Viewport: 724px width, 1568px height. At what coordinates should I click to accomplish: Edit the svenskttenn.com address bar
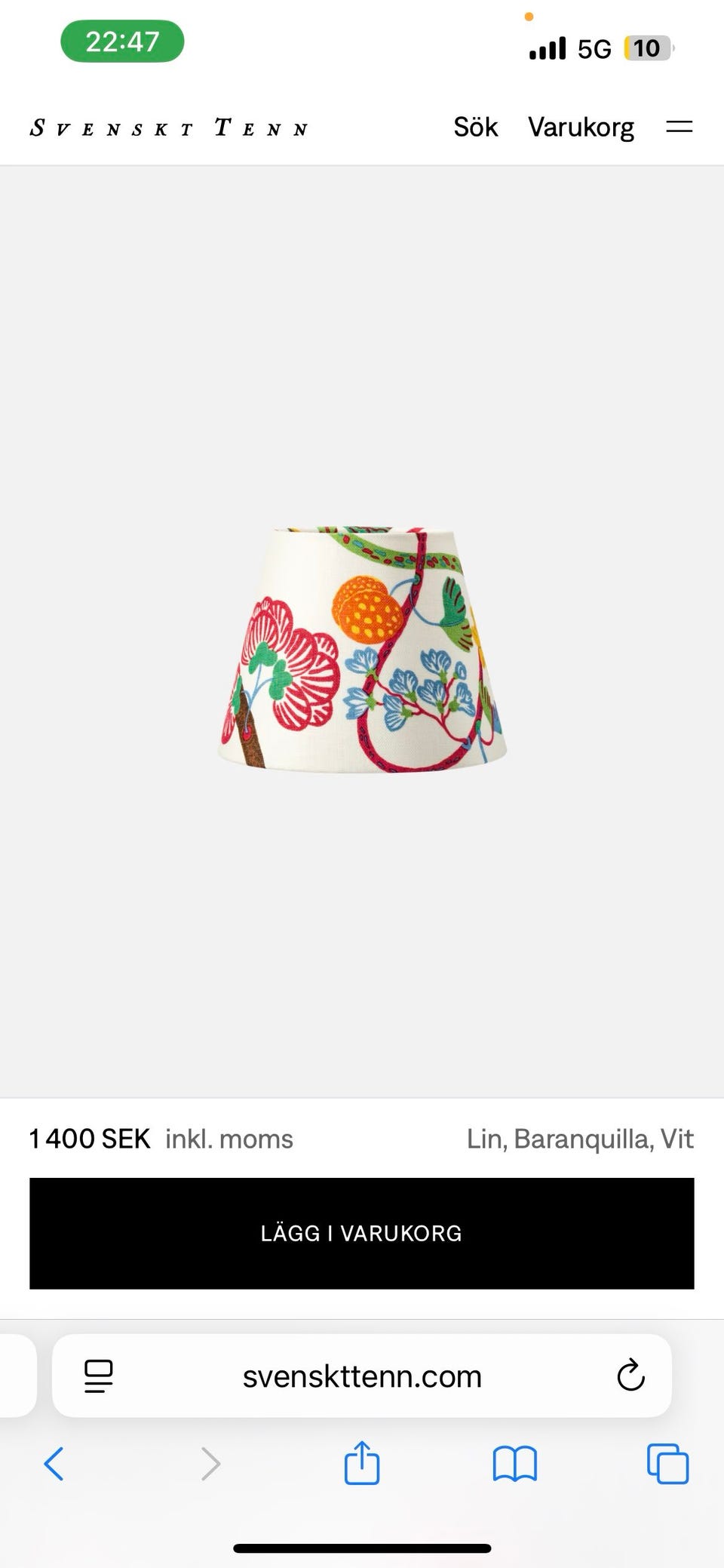(362, 1376)
